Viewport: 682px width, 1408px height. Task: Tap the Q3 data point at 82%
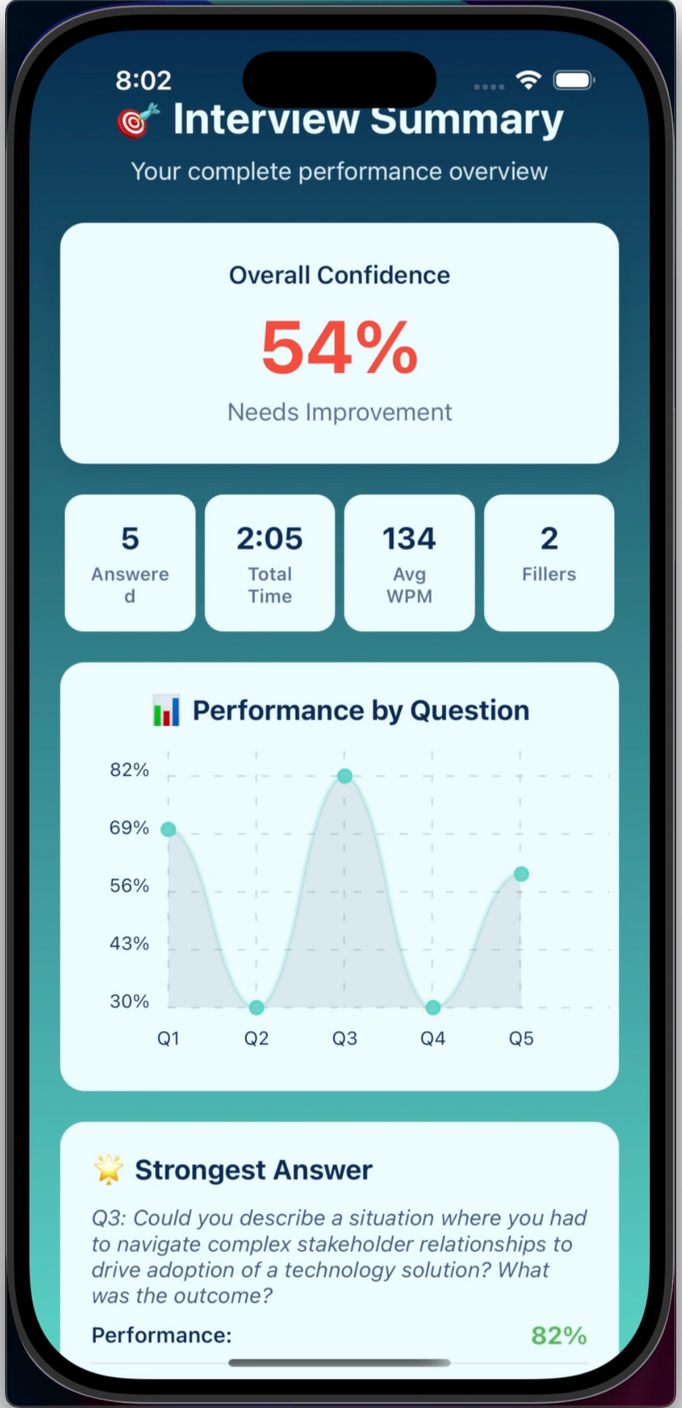(344, 776)
